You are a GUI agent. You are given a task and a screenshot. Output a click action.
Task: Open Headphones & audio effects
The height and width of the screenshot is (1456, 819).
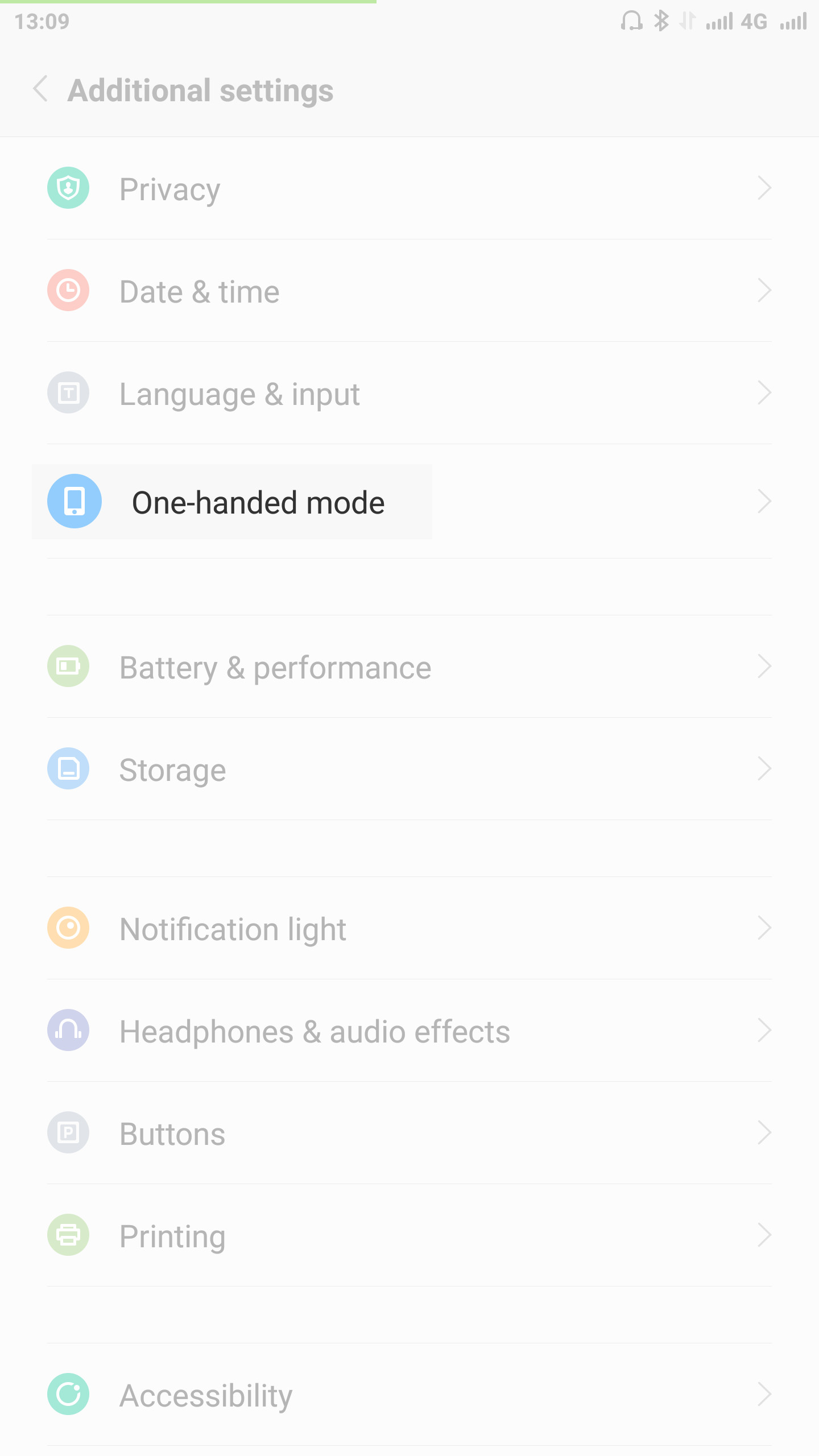tap(409, 1031)
